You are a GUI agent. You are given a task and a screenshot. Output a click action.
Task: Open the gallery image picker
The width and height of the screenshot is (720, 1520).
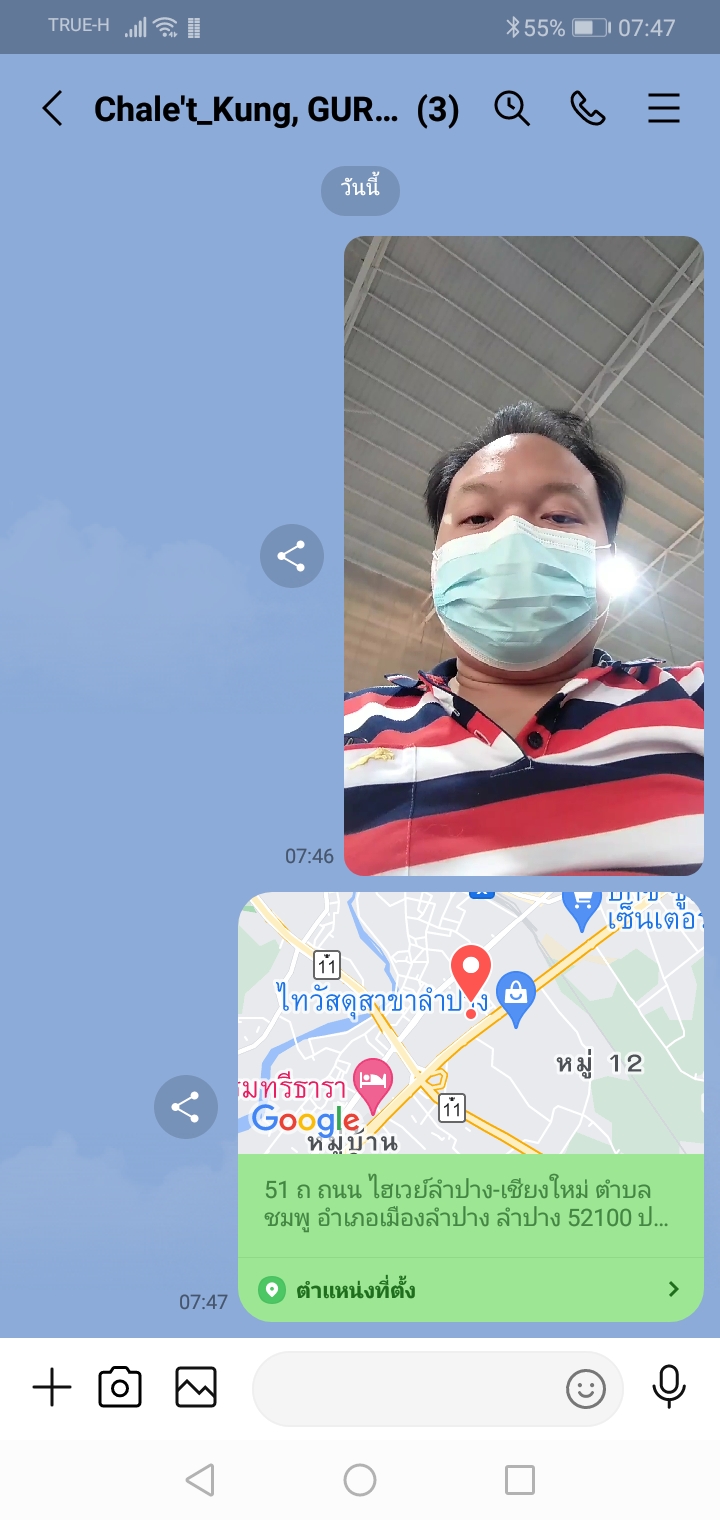coord(196,1388)
